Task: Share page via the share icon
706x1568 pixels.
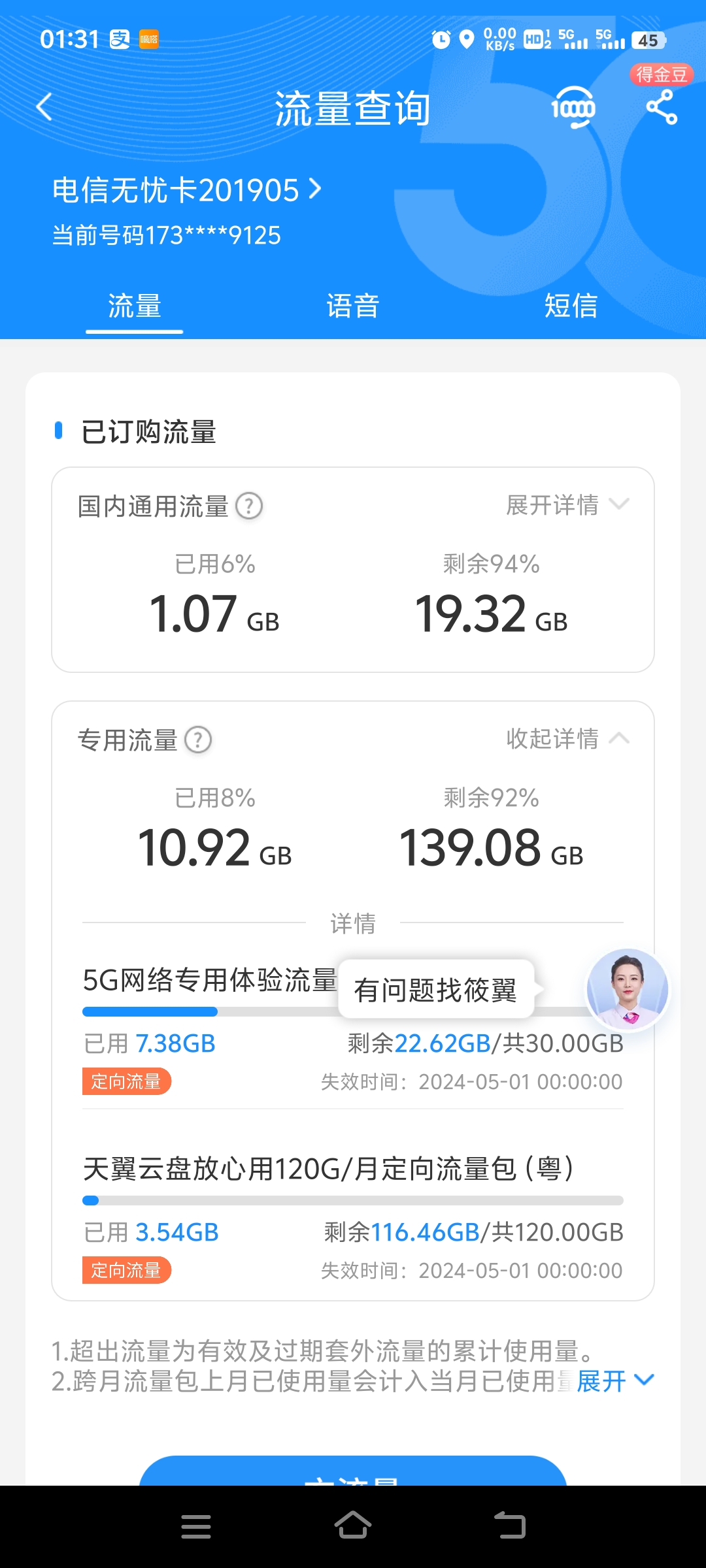Action: tap(662, 107)
